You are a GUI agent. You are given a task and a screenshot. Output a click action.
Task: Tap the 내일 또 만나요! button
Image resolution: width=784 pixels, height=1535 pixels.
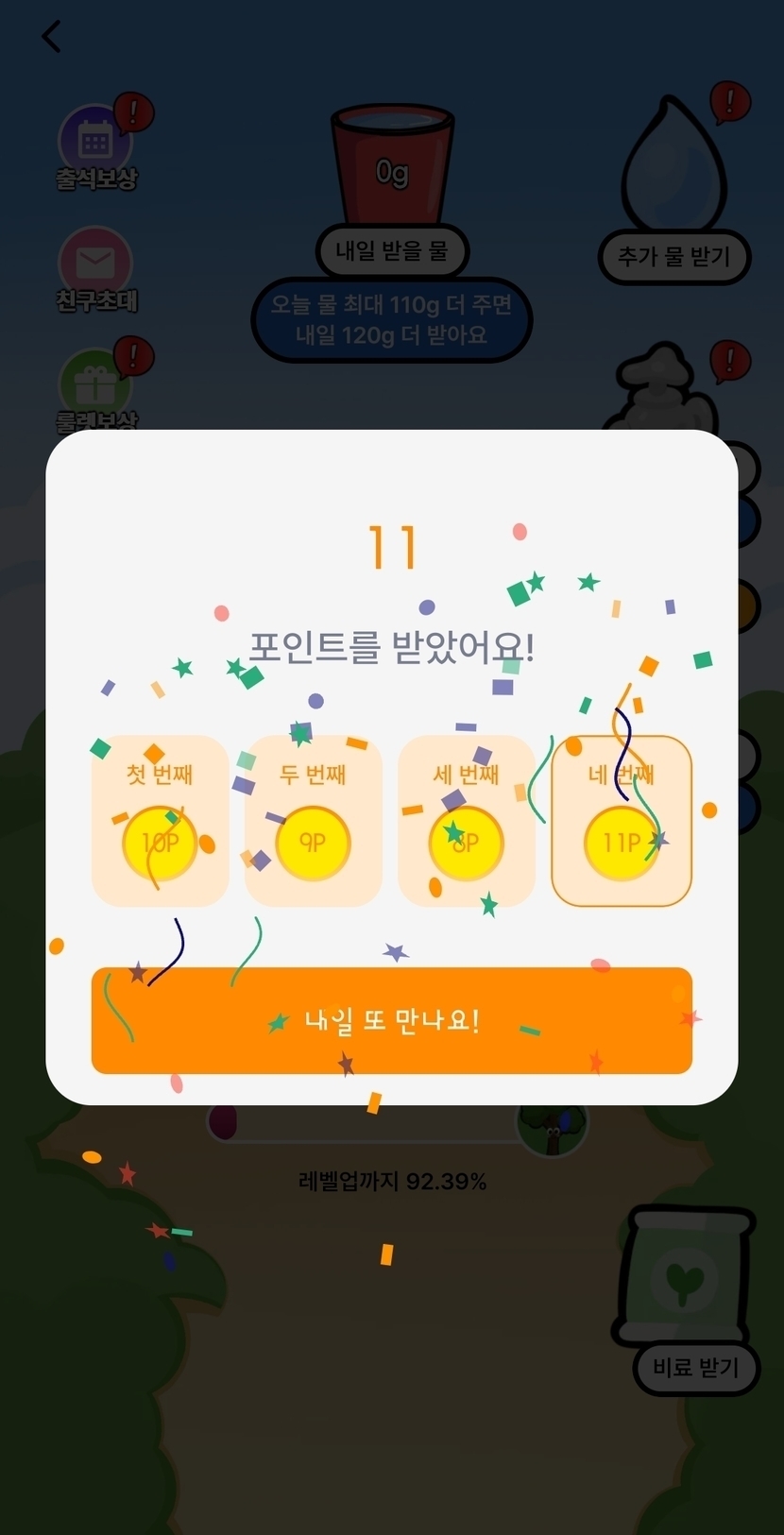coord(391,1020)
